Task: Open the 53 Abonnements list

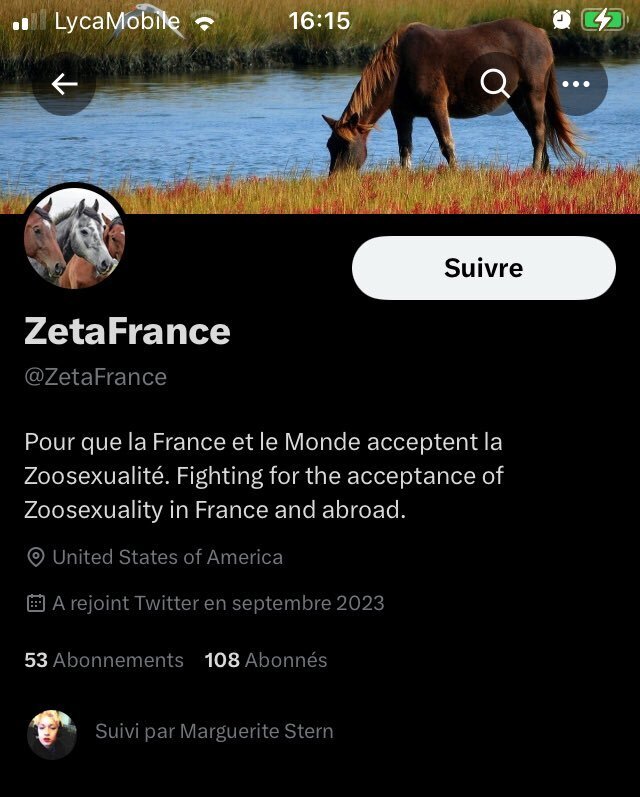Action: pyautogui.click(x=104, y=660)
